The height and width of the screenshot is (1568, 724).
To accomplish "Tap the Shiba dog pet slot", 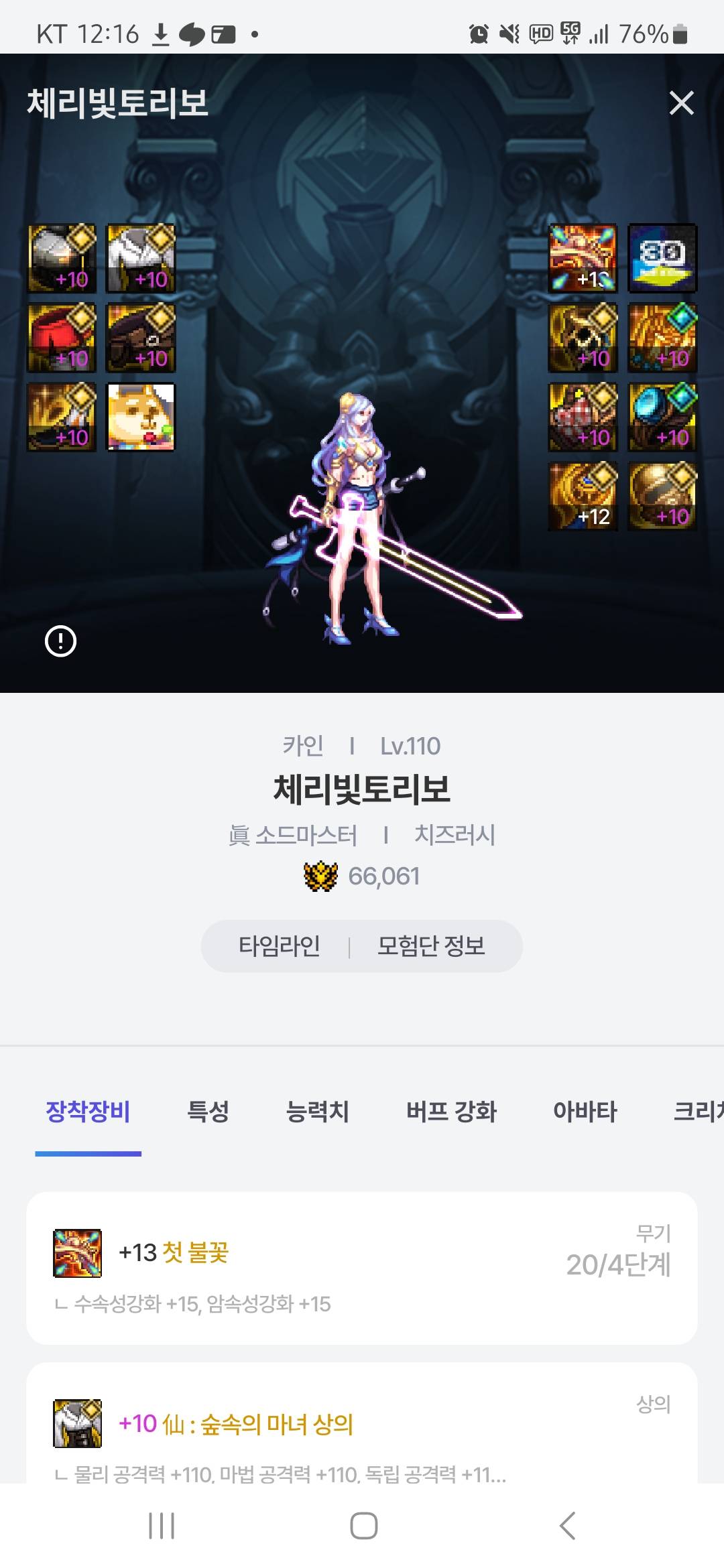I will tap(141, 417).
